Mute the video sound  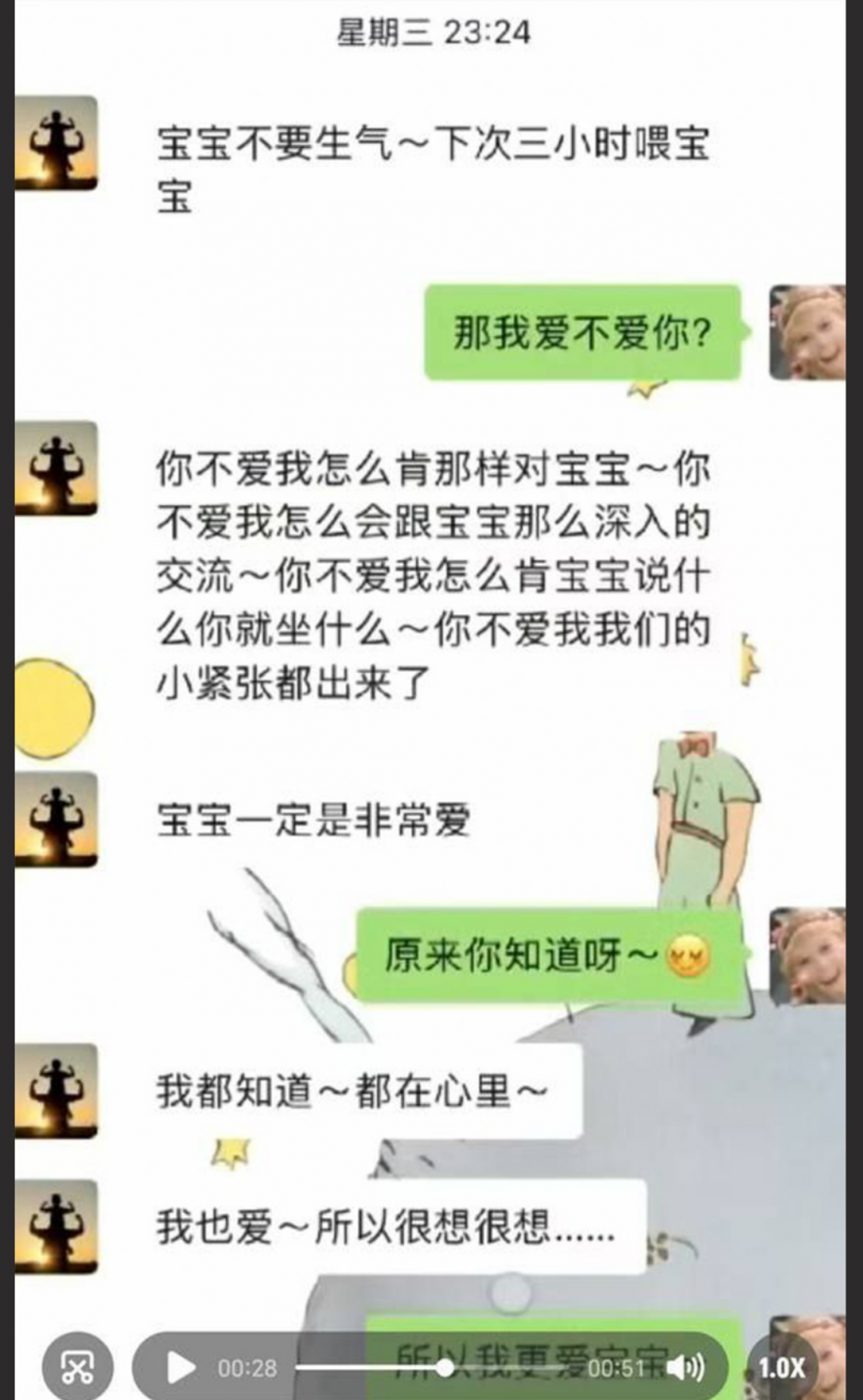685,1368
